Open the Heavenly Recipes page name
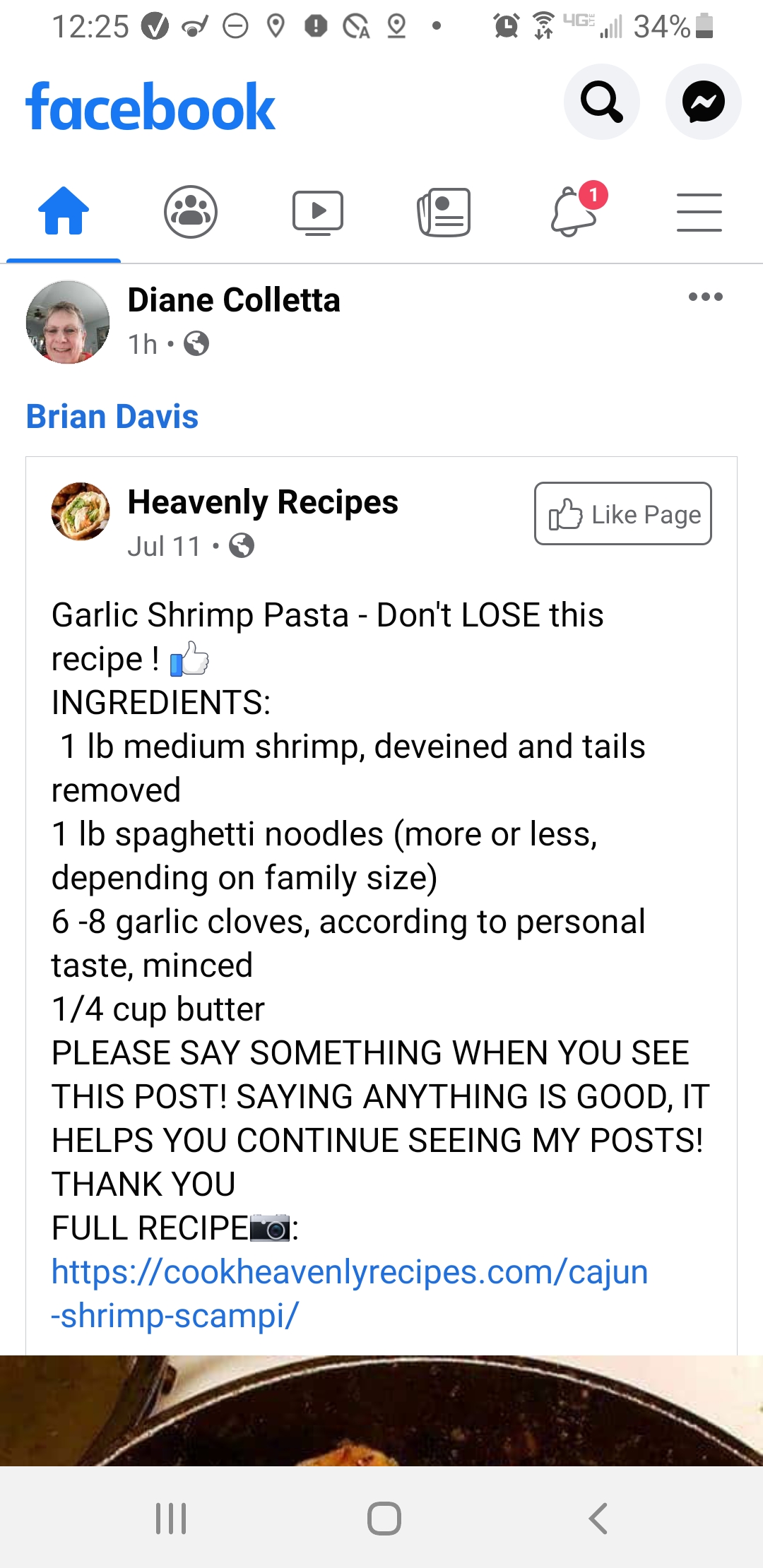 click(x=263, y=502)
